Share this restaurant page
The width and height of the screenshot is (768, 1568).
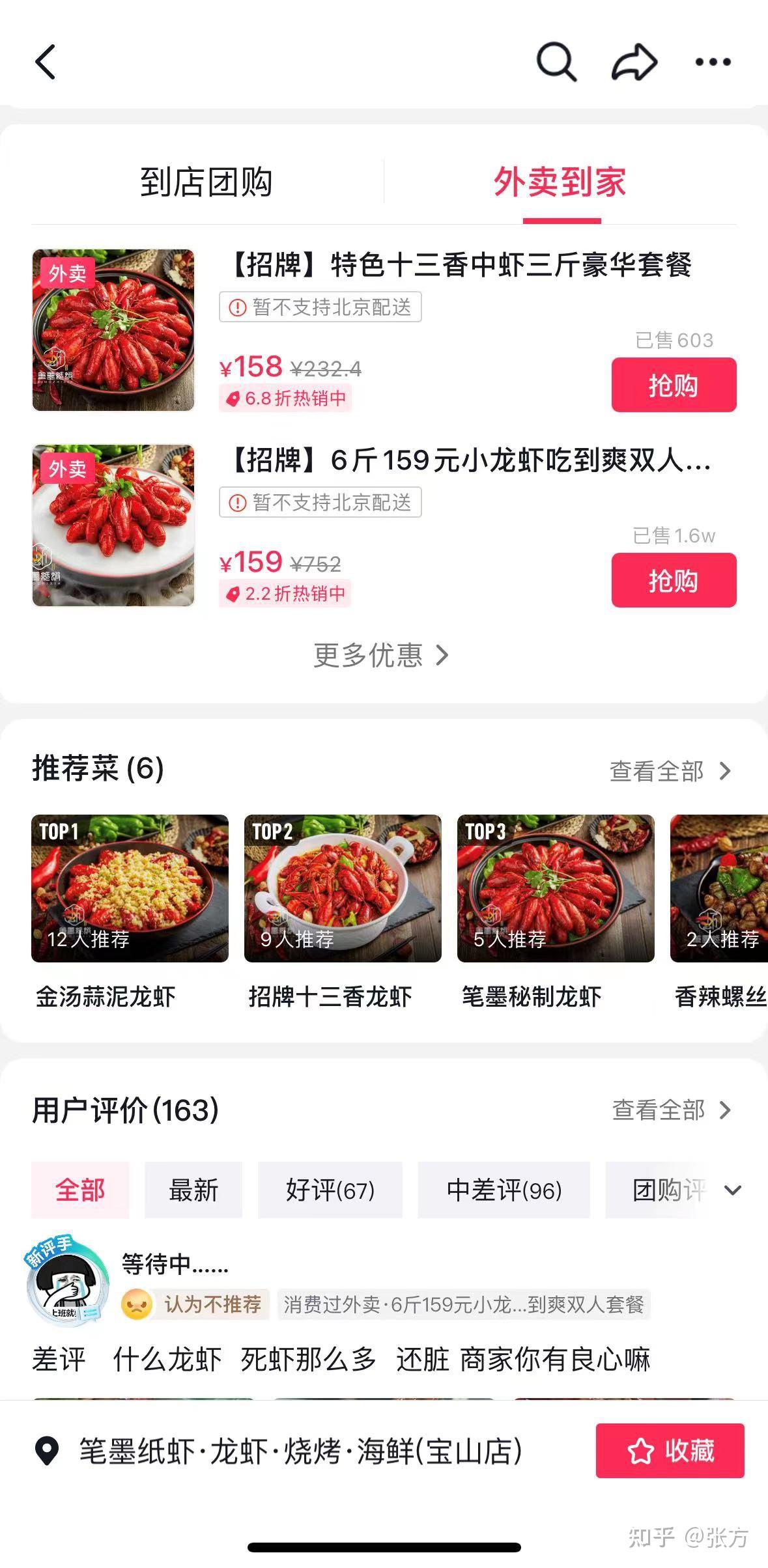634,63
